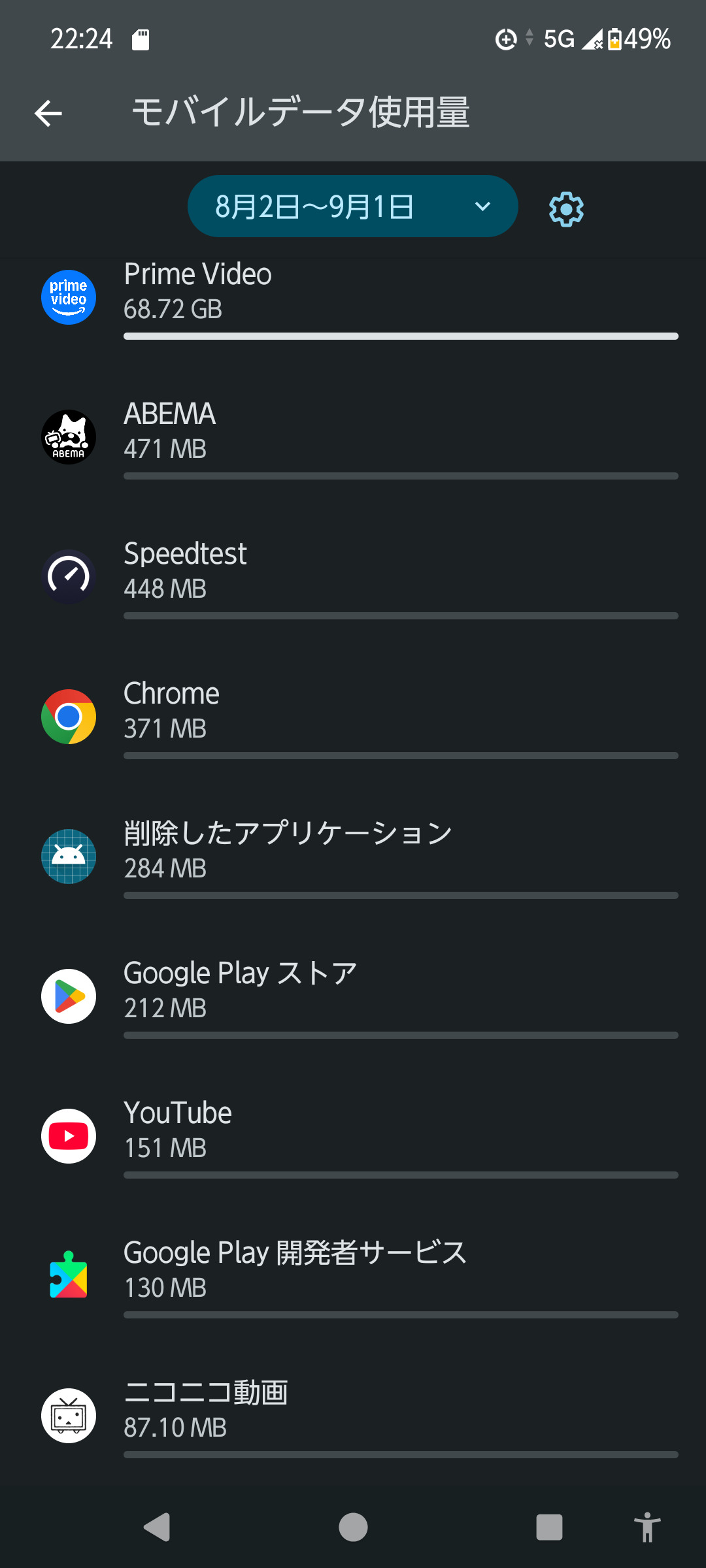View YouTube data usage details

353,1137
